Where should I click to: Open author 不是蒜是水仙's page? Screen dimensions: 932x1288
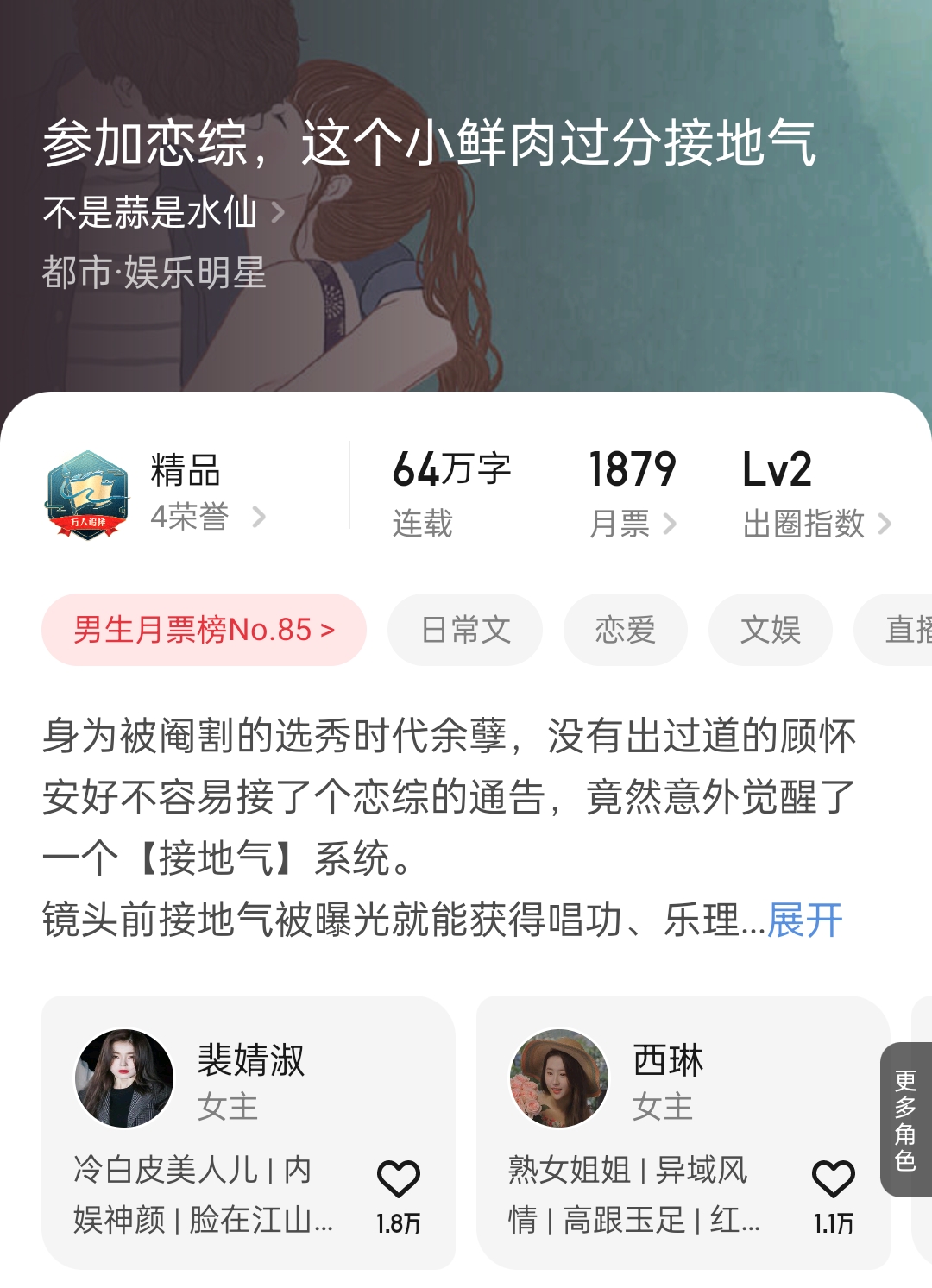coord(162,212)
